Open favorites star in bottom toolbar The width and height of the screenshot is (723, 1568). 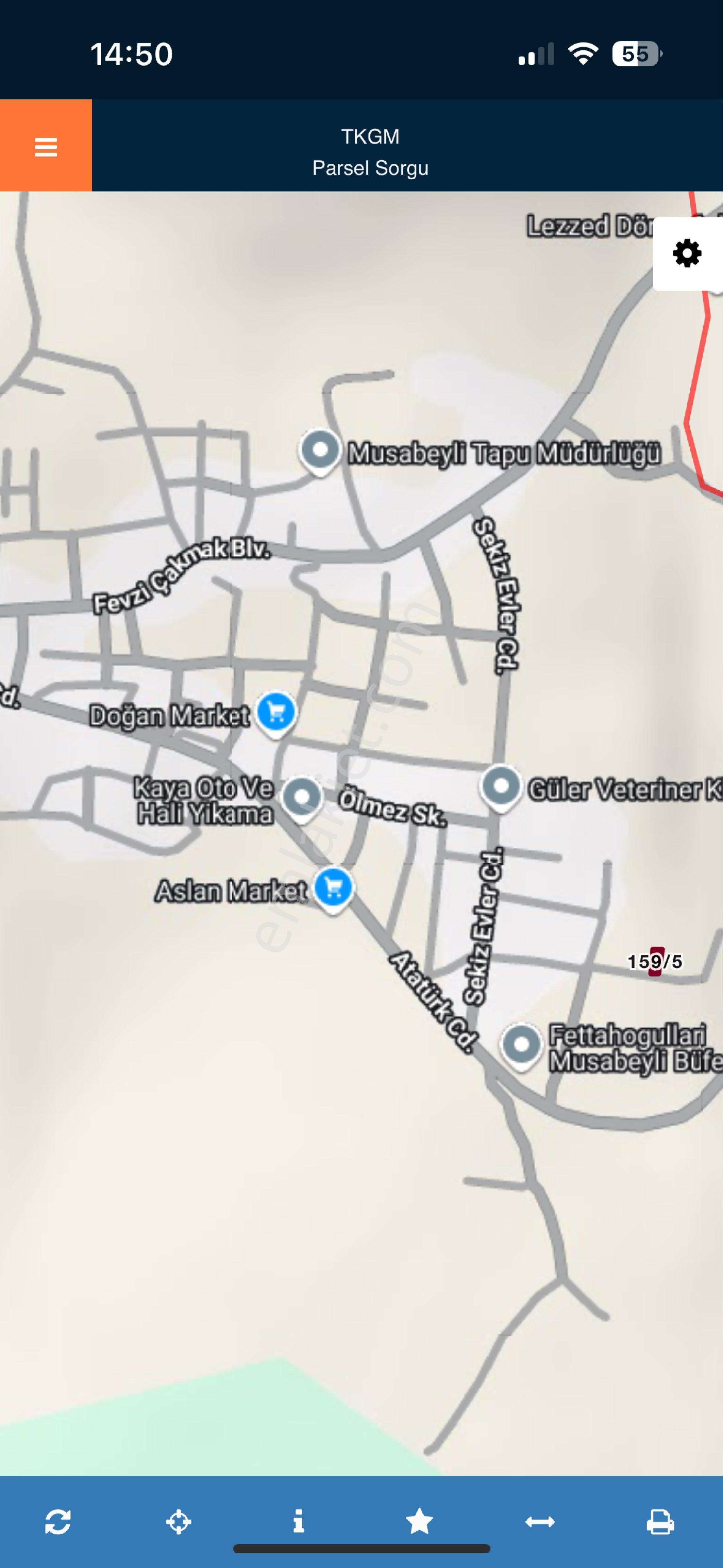[x=419, y=1522]
